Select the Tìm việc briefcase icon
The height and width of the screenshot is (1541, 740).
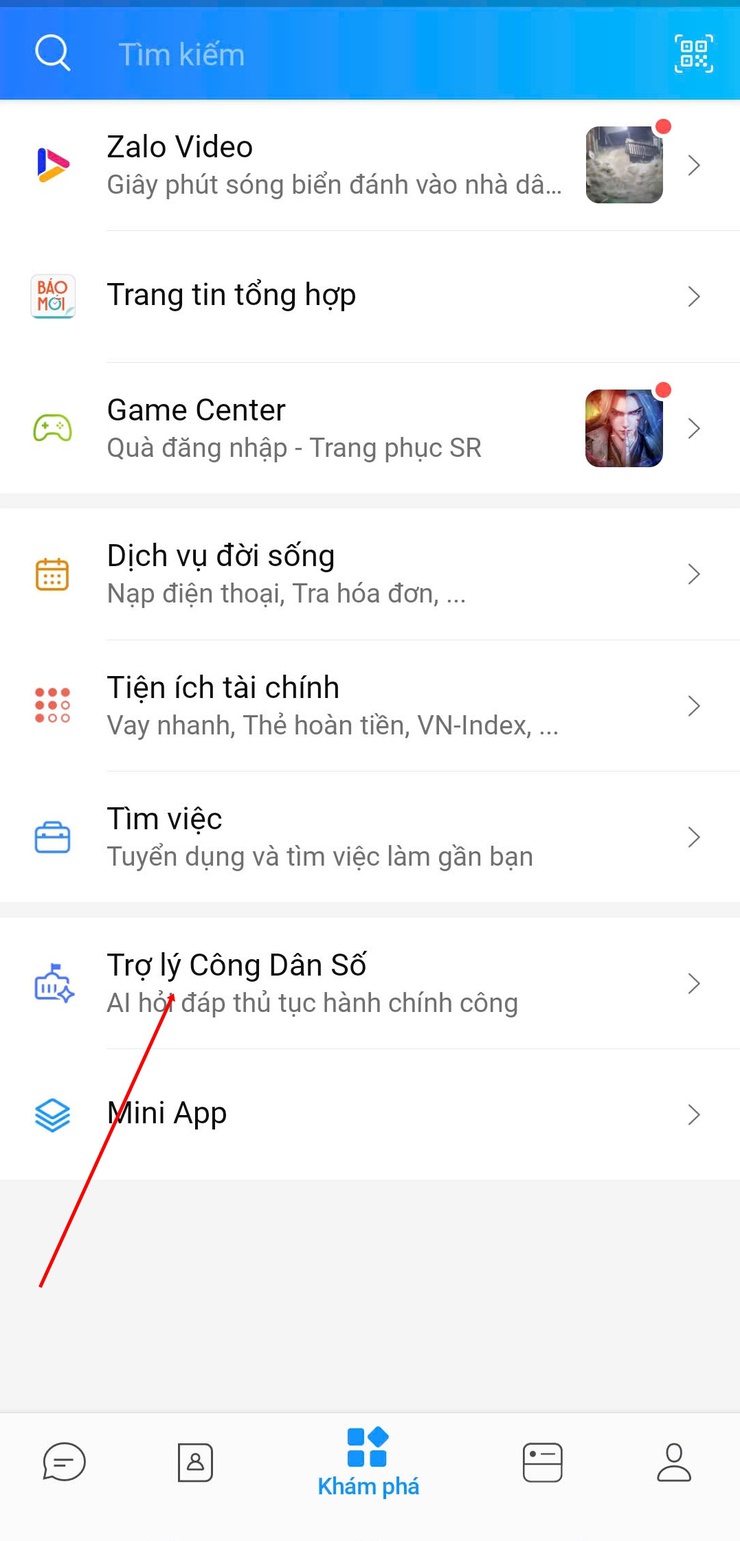tap(52, 836)
